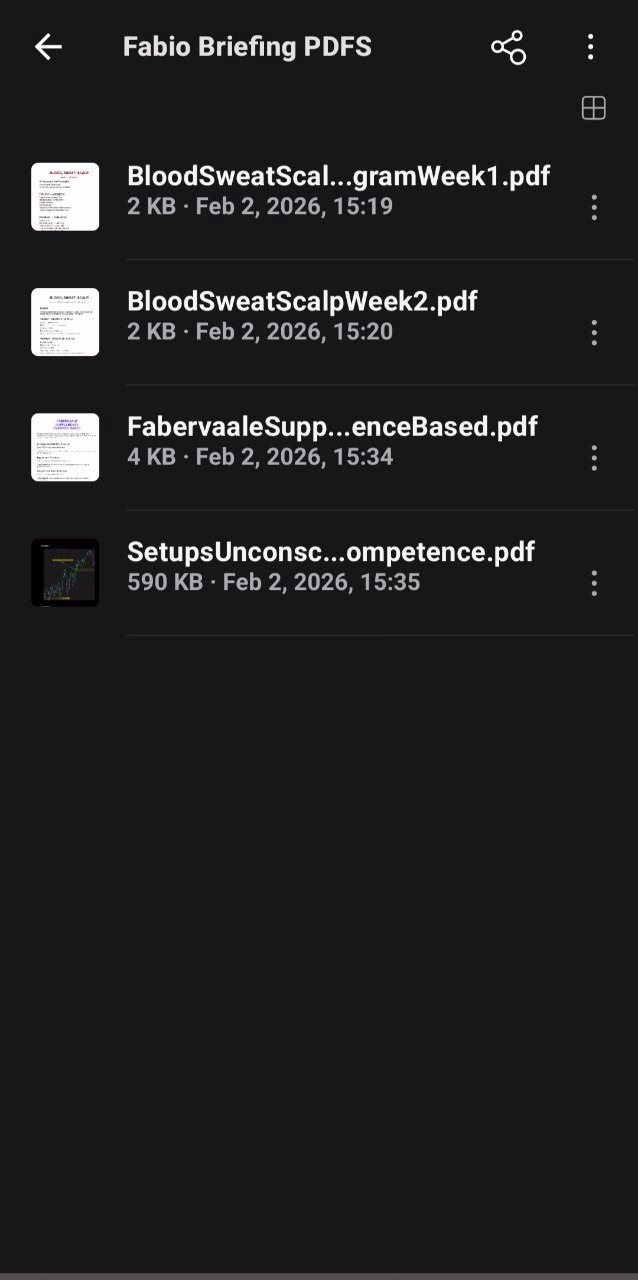Show more options for BloodSweatScalpWeek2.pdf
Viewport: 638px width, 1280px height.
pos(594,332)
